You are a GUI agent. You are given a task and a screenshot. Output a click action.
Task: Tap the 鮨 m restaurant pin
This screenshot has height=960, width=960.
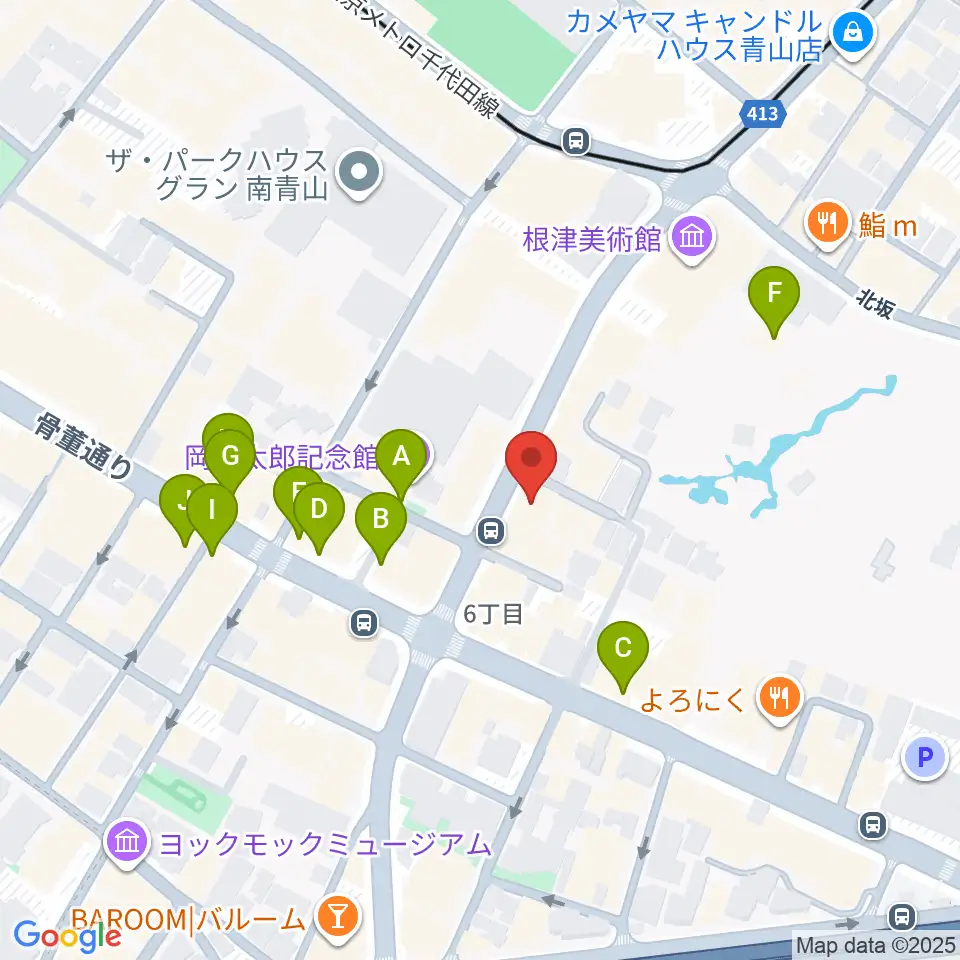827,223
